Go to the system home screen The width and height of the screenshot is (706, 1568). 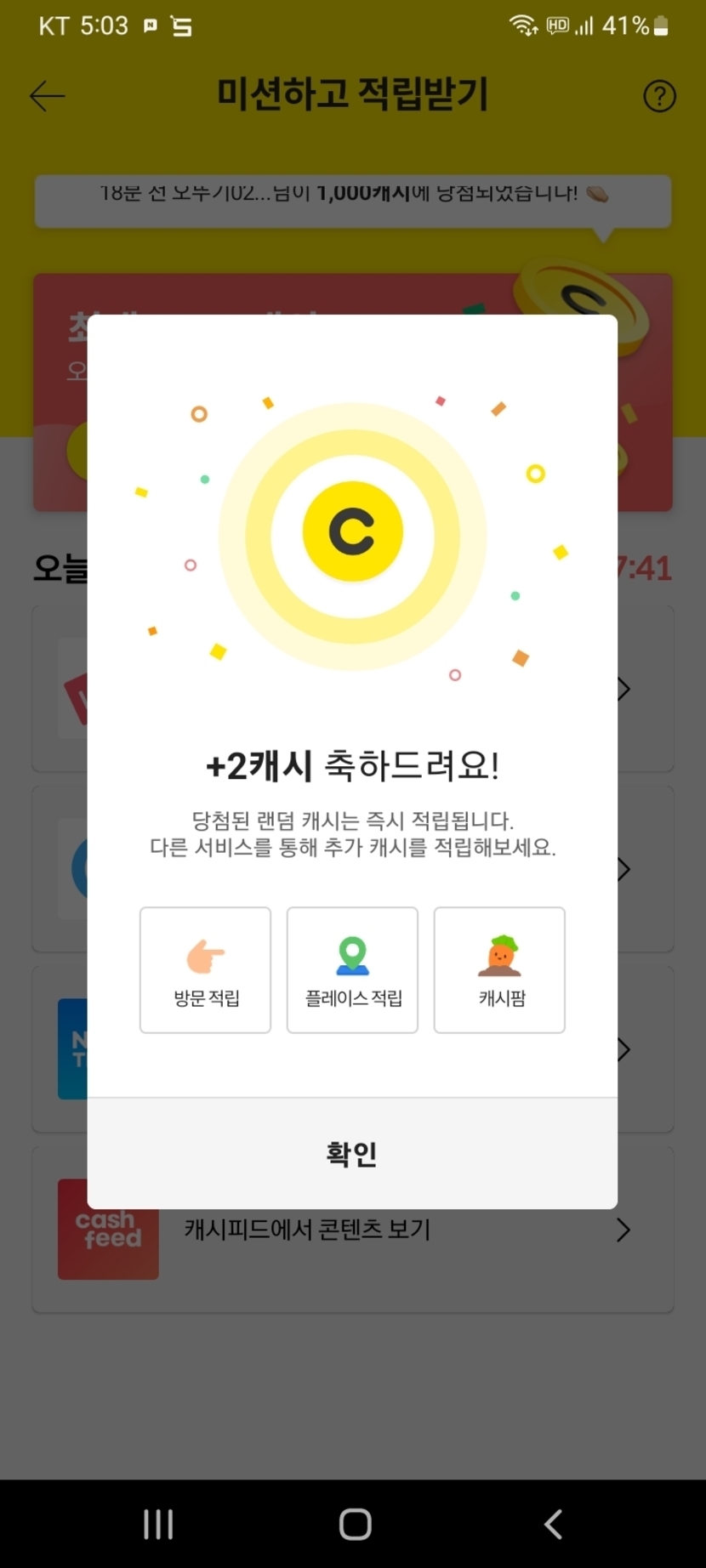[355, 1525]
